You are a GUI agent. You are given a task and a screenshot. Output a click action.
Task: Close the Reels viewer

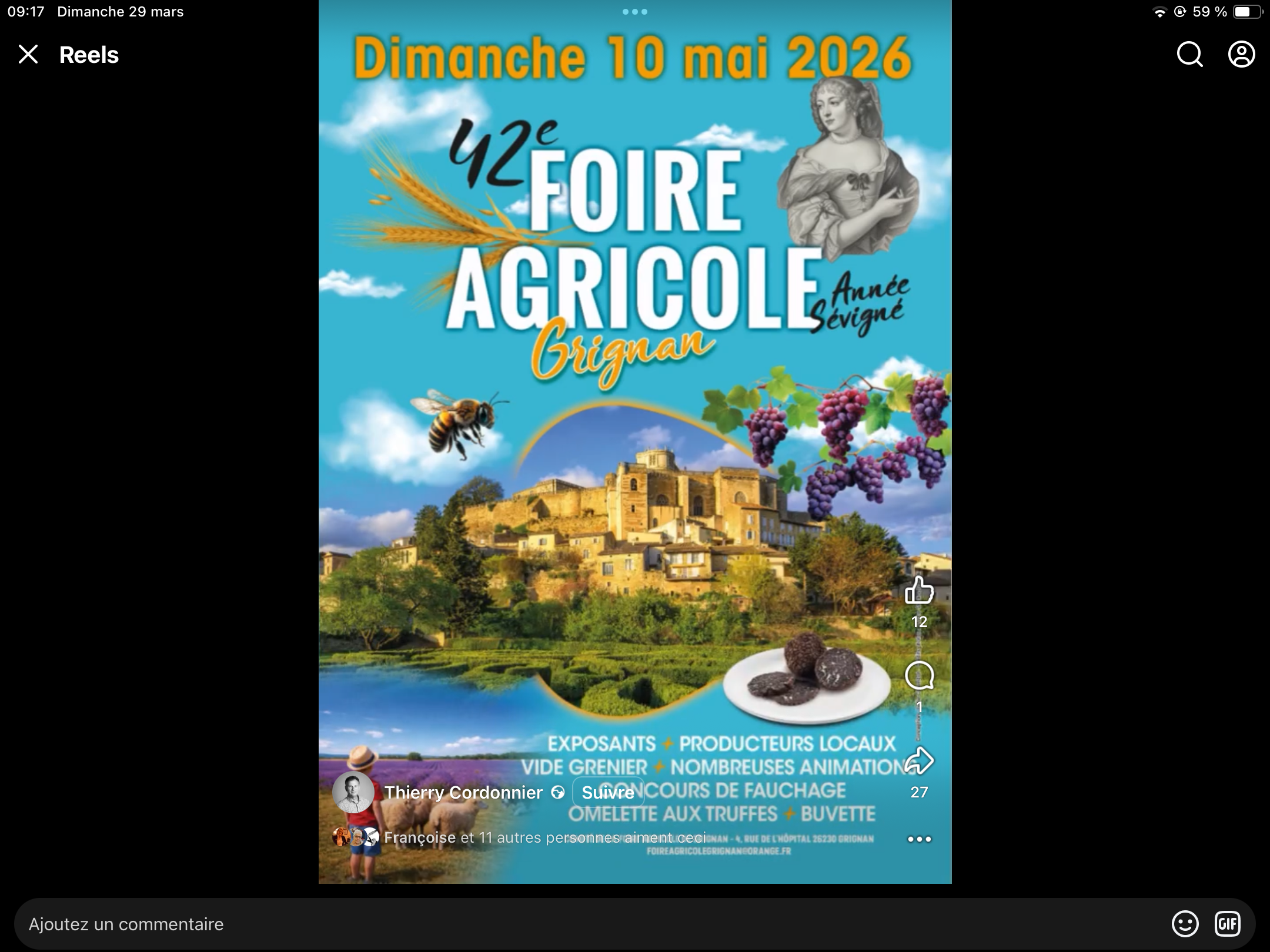tap(28, 55)
